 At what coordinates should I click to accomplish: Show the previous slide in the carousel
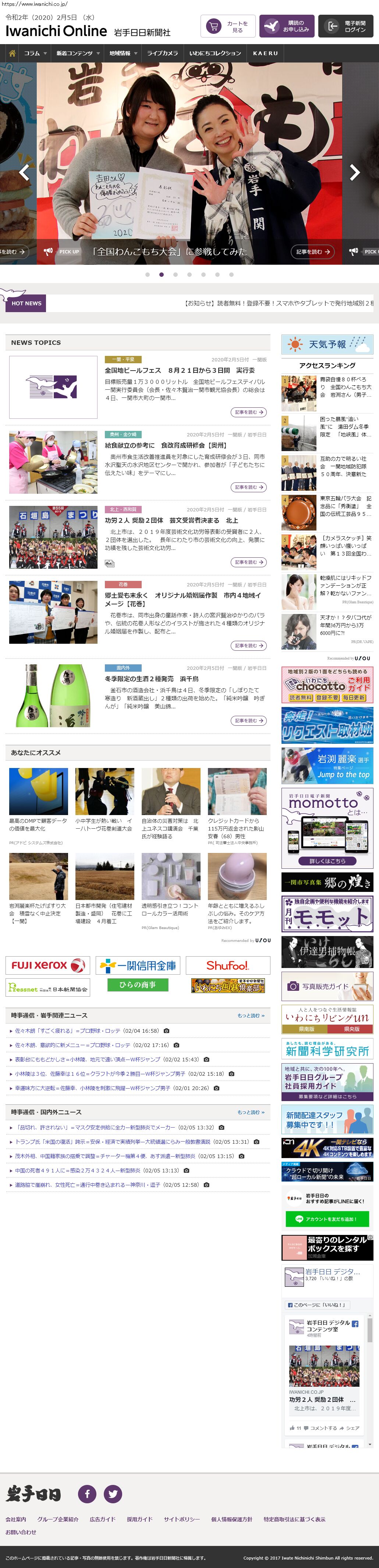pos(24,172)
